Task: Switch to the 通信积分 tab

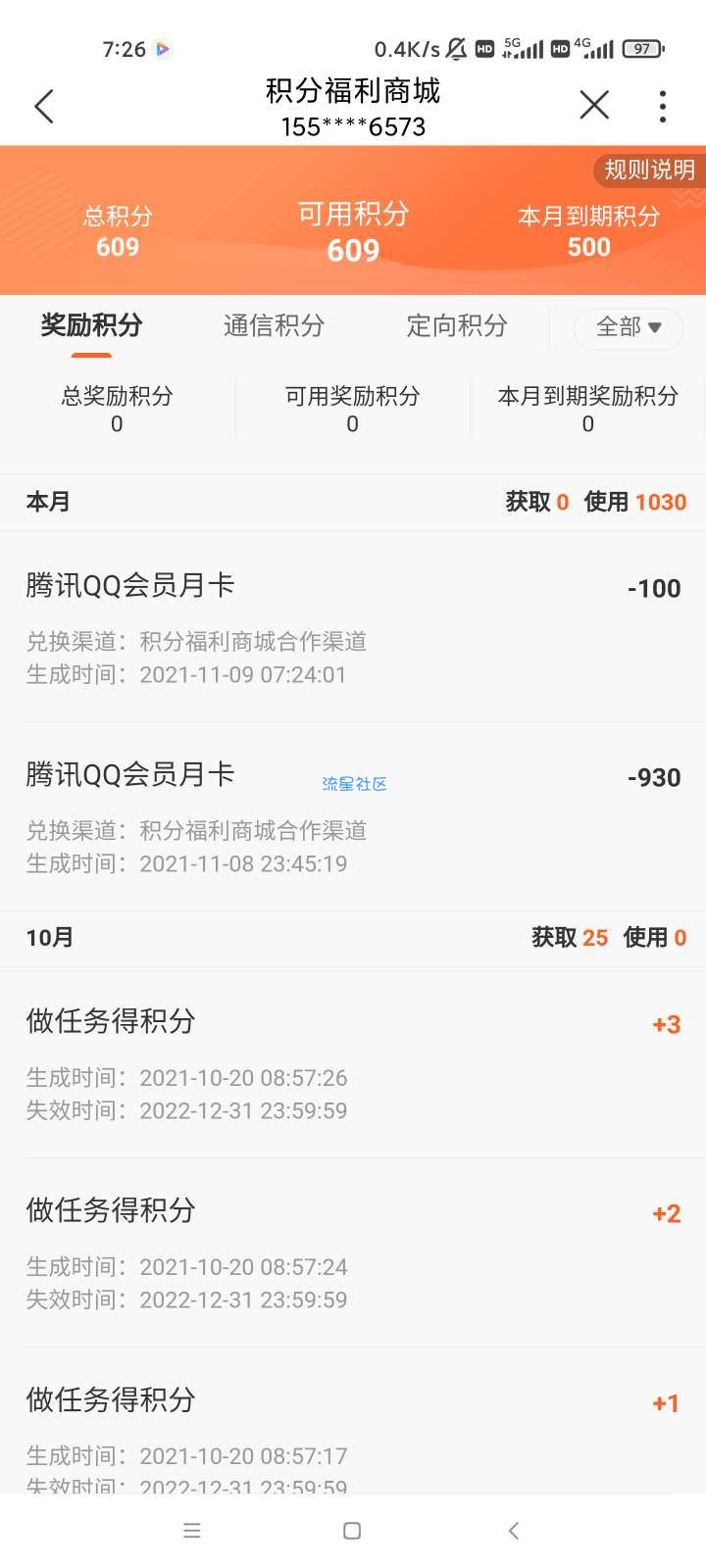Action: [274, 325]
